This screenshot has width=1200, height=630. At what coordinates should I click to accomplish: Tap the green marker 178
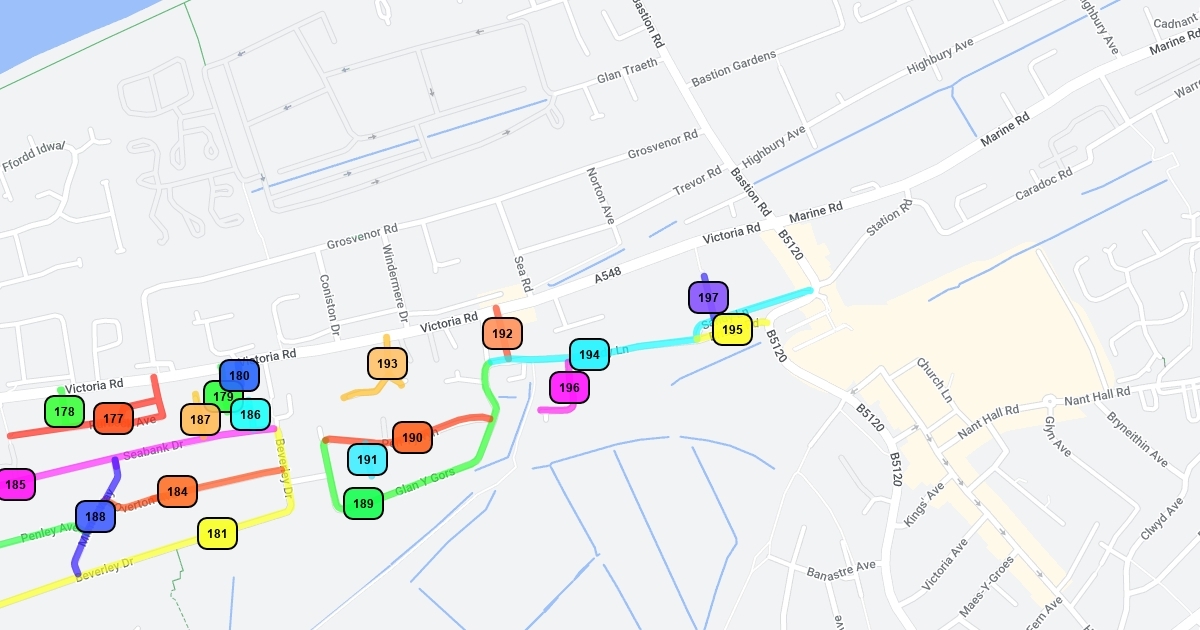click(64, 412)
